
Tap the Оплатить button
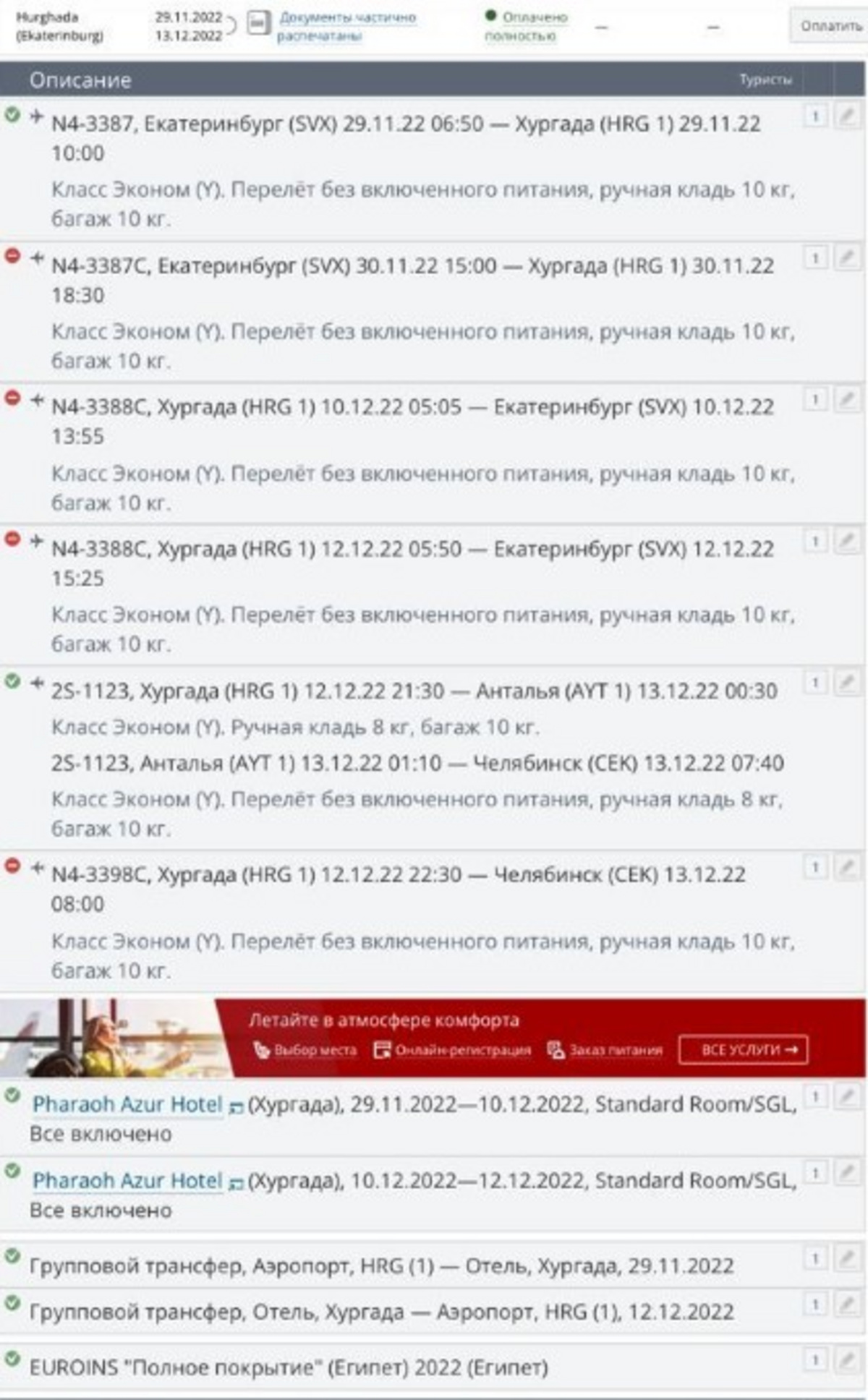(830, 26)
